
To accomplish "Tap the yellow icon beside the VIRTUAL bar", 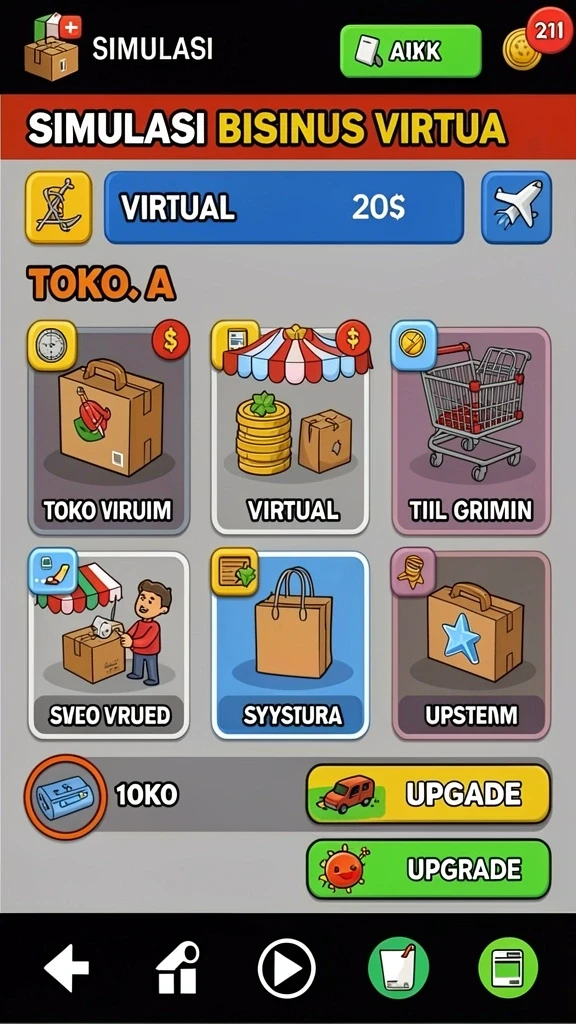I will (58, 208).
